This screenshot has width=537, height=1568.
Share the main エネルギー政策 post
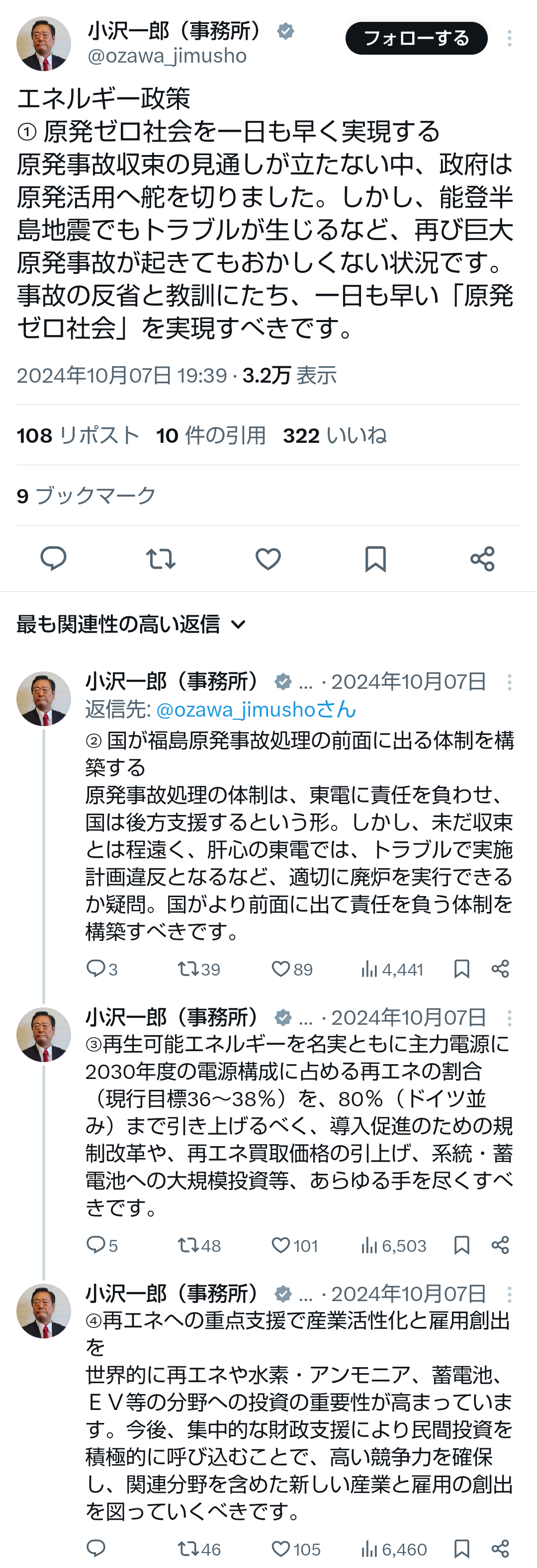[482, 558]
